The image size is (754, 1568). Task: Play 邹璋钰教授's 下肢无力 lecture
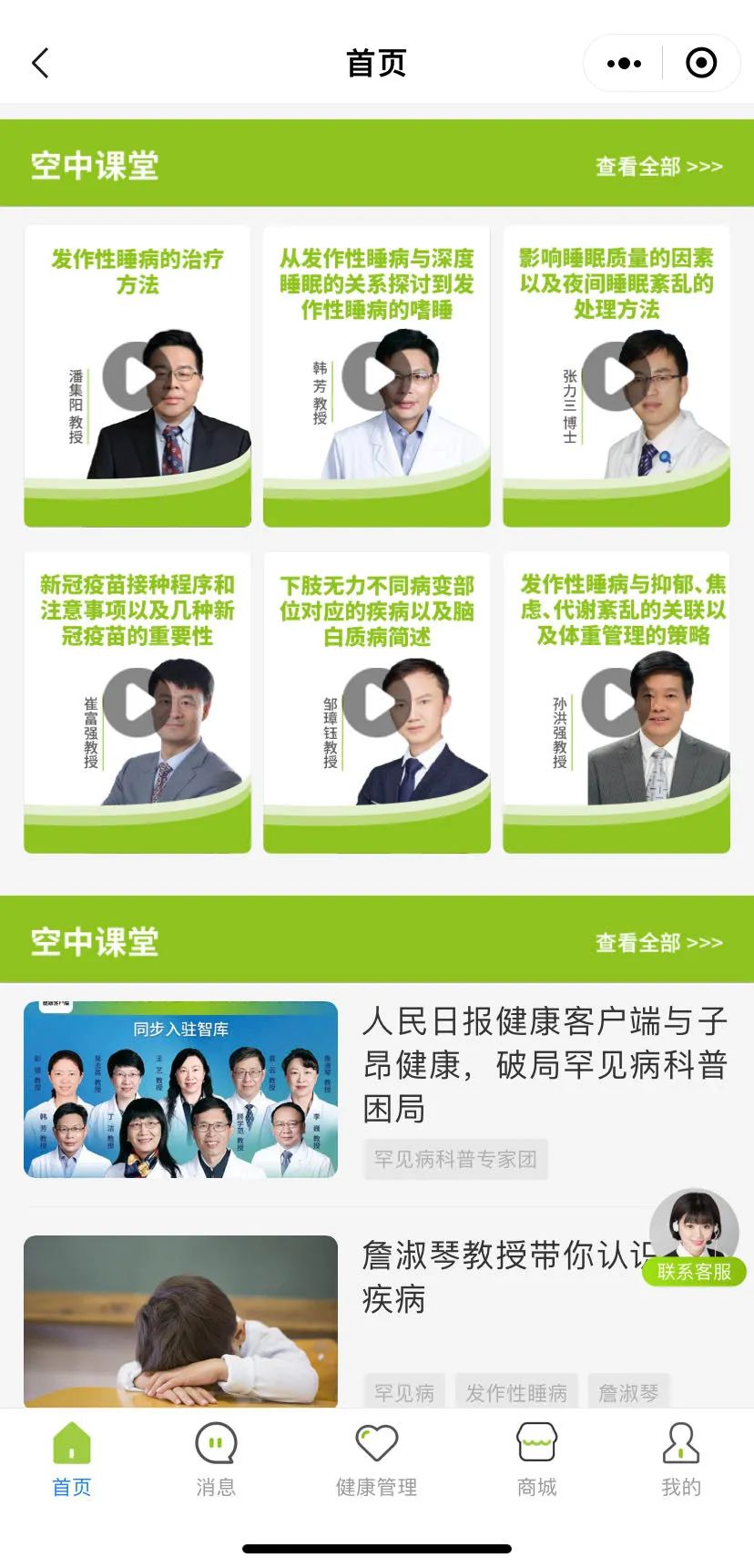click(376, 702)
